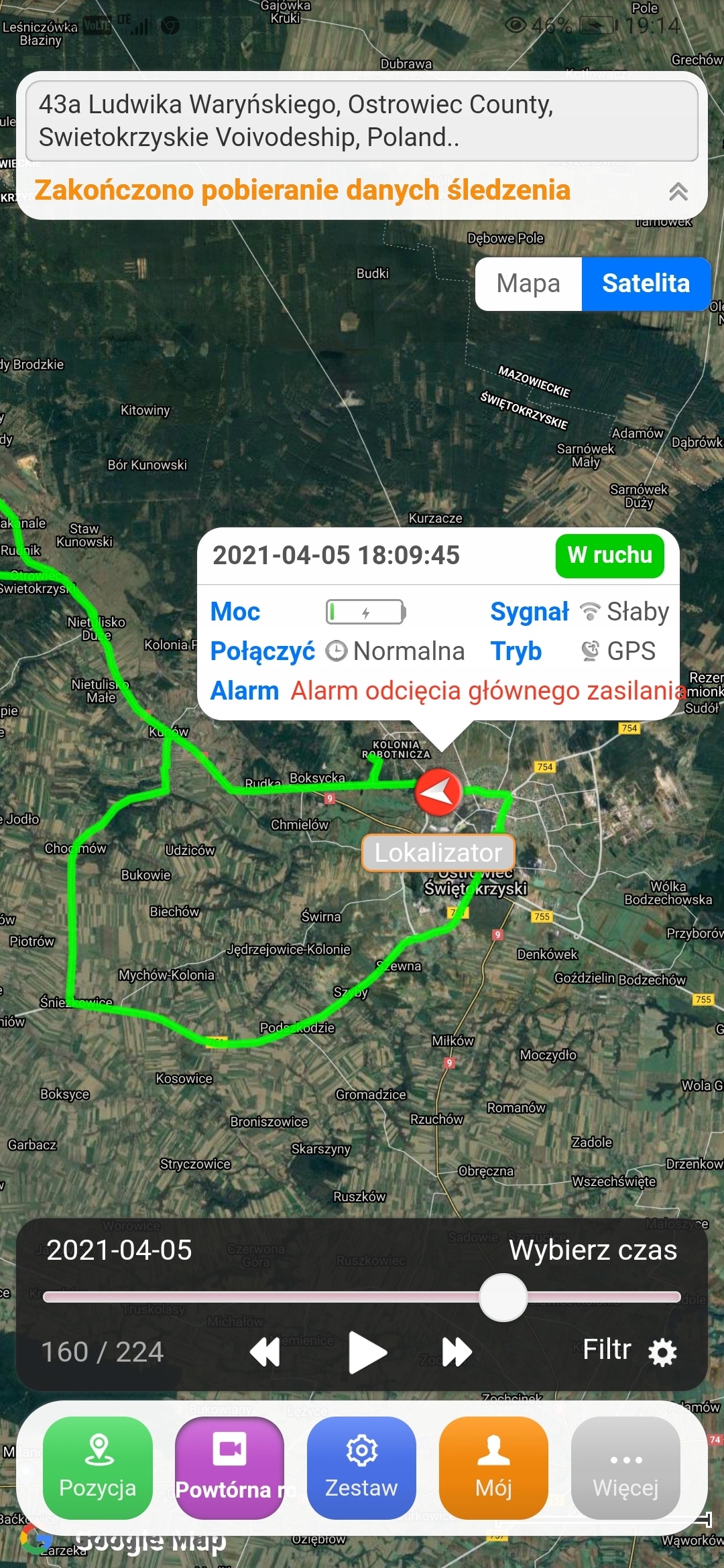Play the recorded route

pyautogui.click(x=367, y=1352)
